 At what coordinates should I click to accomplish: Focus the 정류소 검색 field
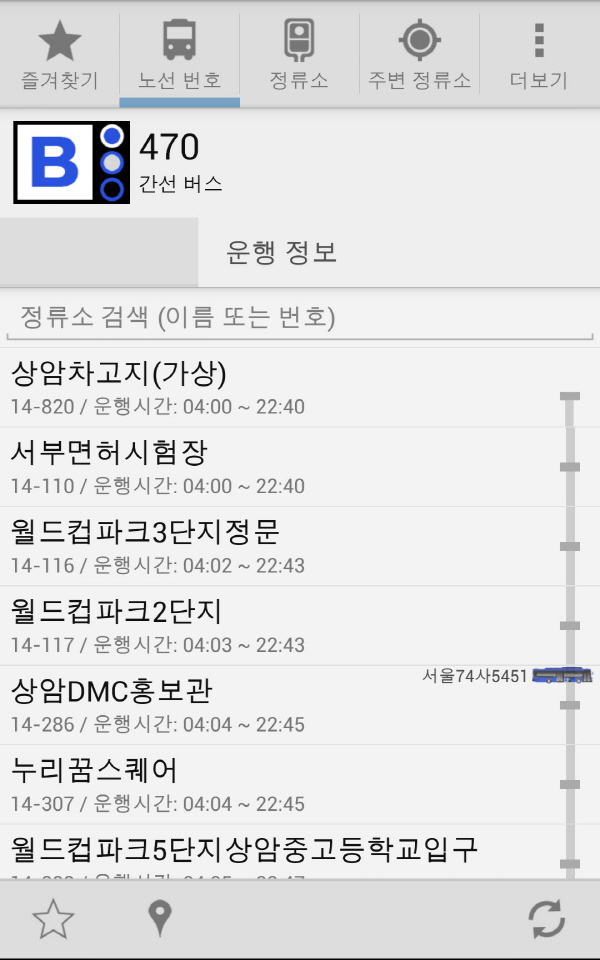coord(299,318)
